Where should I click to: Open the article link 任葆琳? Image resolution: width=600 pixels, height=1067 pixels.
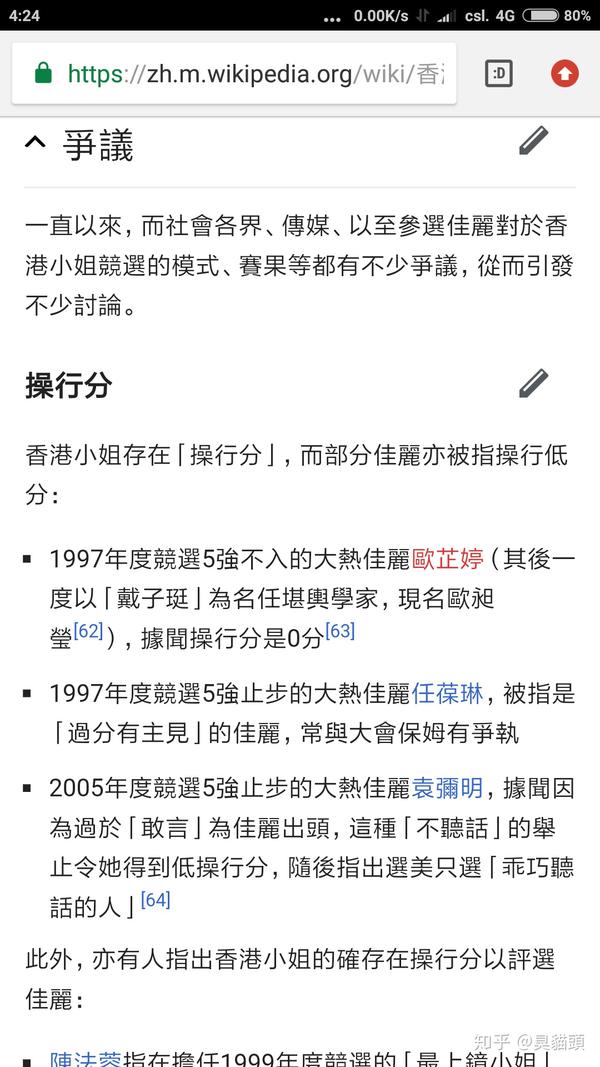[x=447, y=694]
